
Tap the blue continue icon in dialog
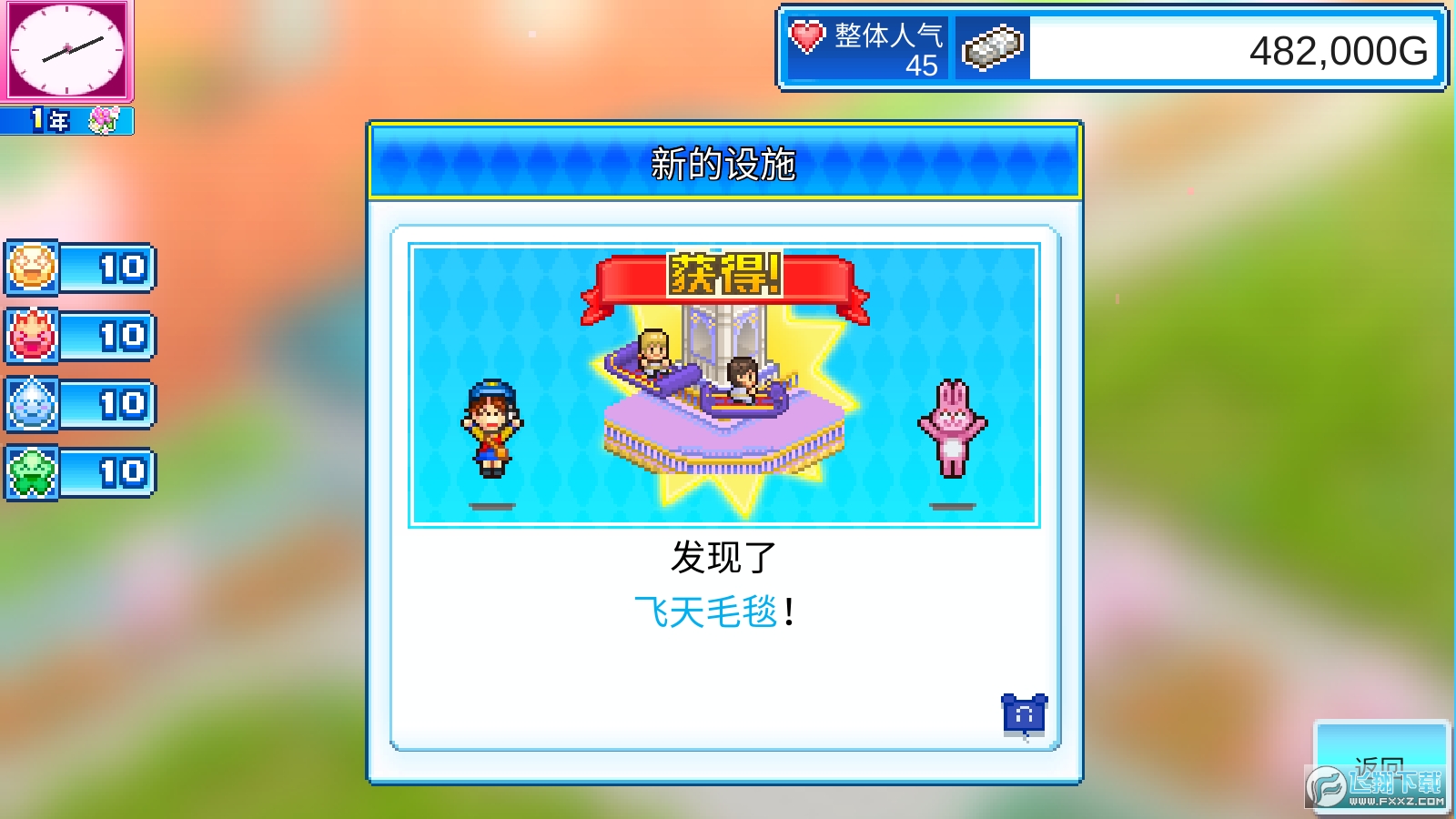1024,716
